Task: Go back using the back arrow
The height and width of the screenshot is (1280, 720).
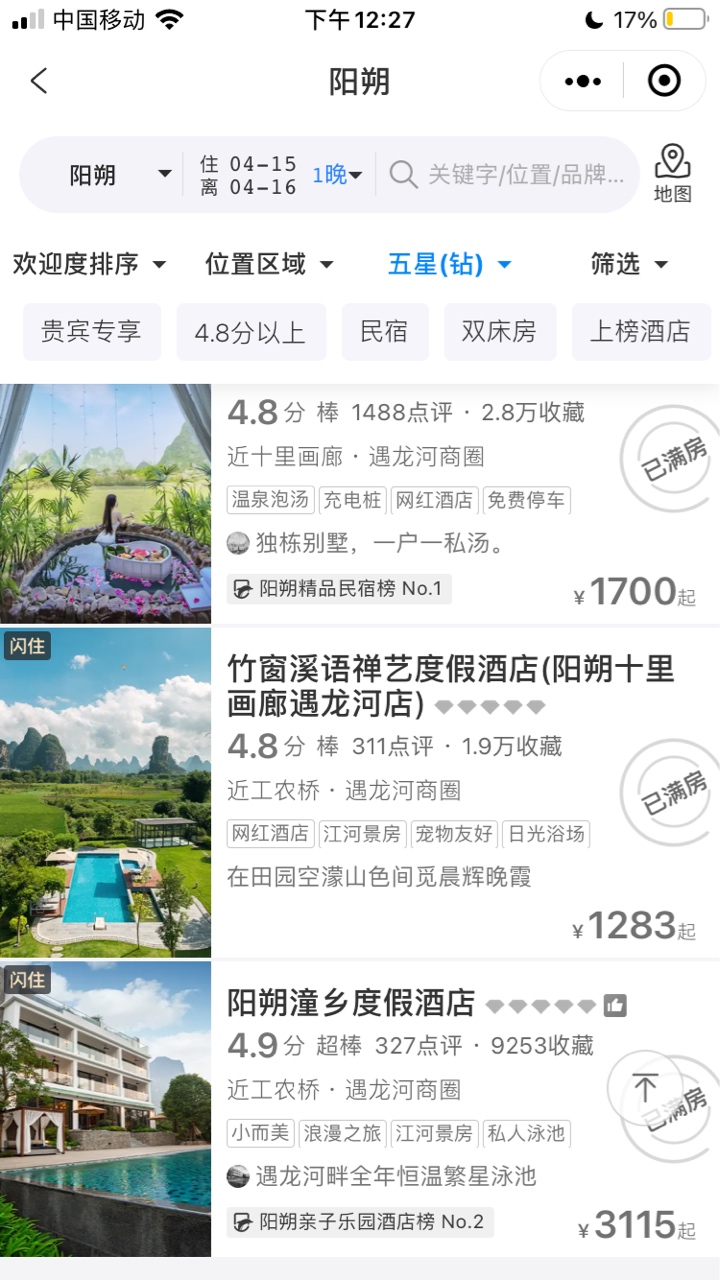Action: click(x=39, y=81)
